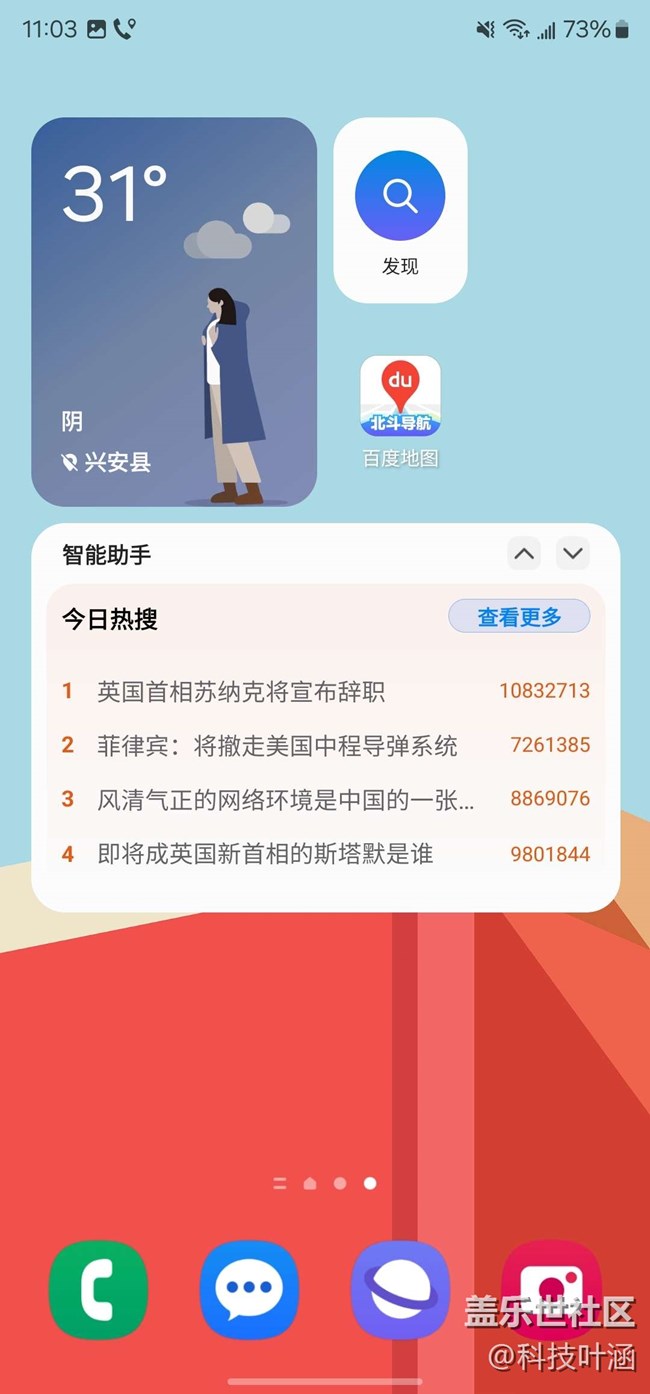Open hot search about 菲律宾 missile system
The width and height of the screenshot is (650, 1394).
tap(326, 745)
